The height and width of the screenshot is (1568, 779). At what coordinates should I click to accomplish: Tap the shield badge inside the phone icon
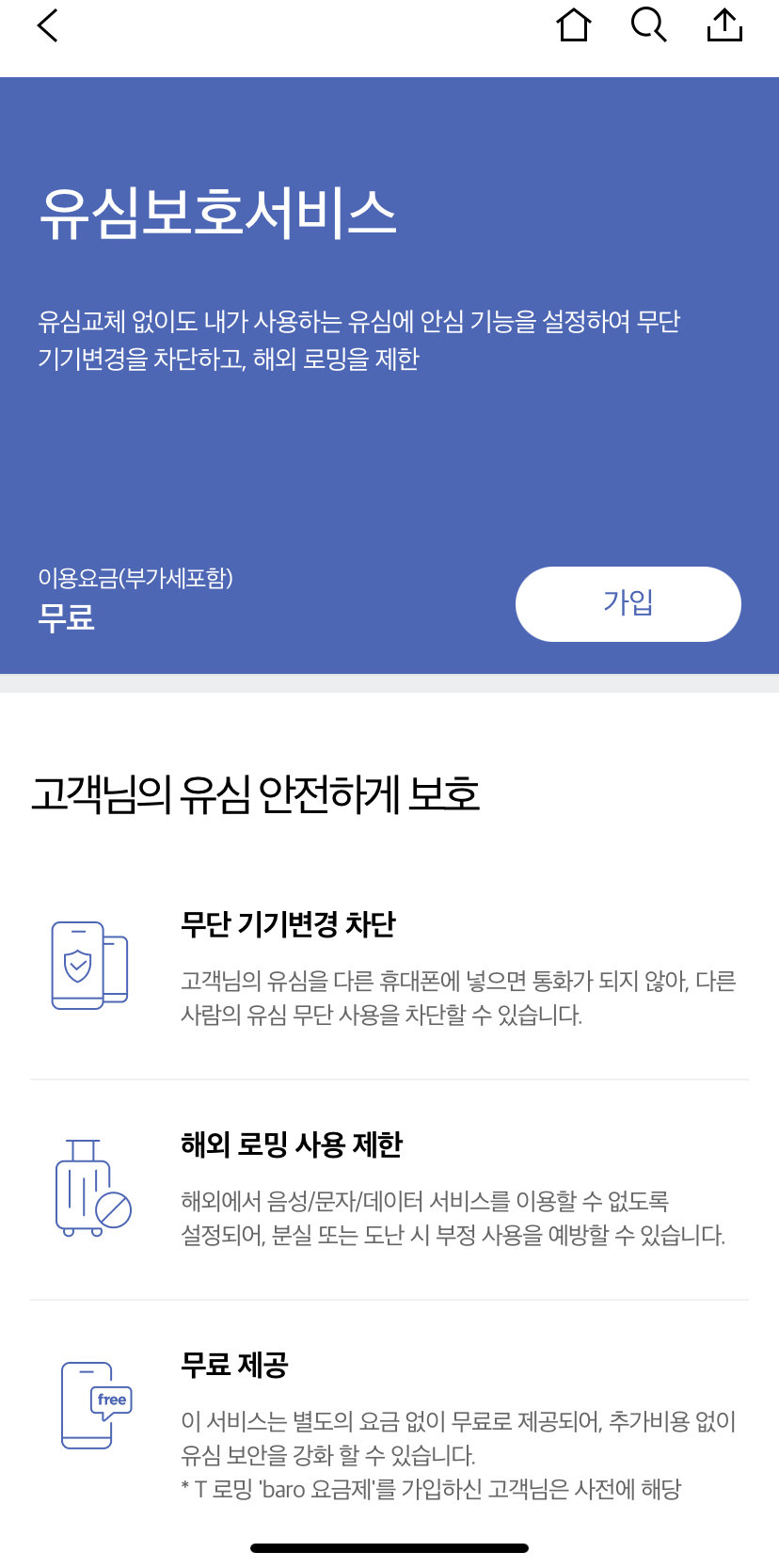coord(77,965)
